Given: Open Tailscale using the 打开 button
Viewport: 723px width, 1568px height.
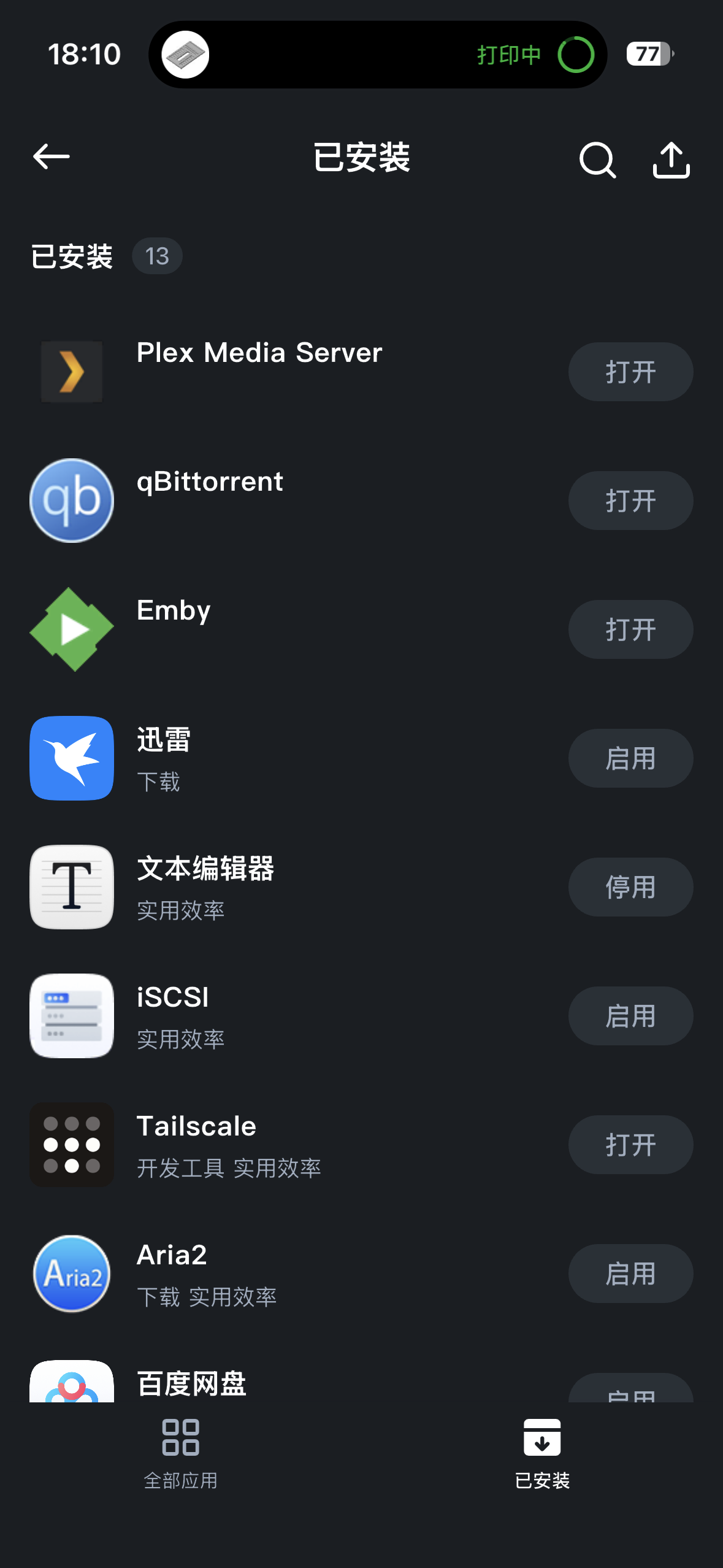Looking at the screenshot, I should point(630,1145).
